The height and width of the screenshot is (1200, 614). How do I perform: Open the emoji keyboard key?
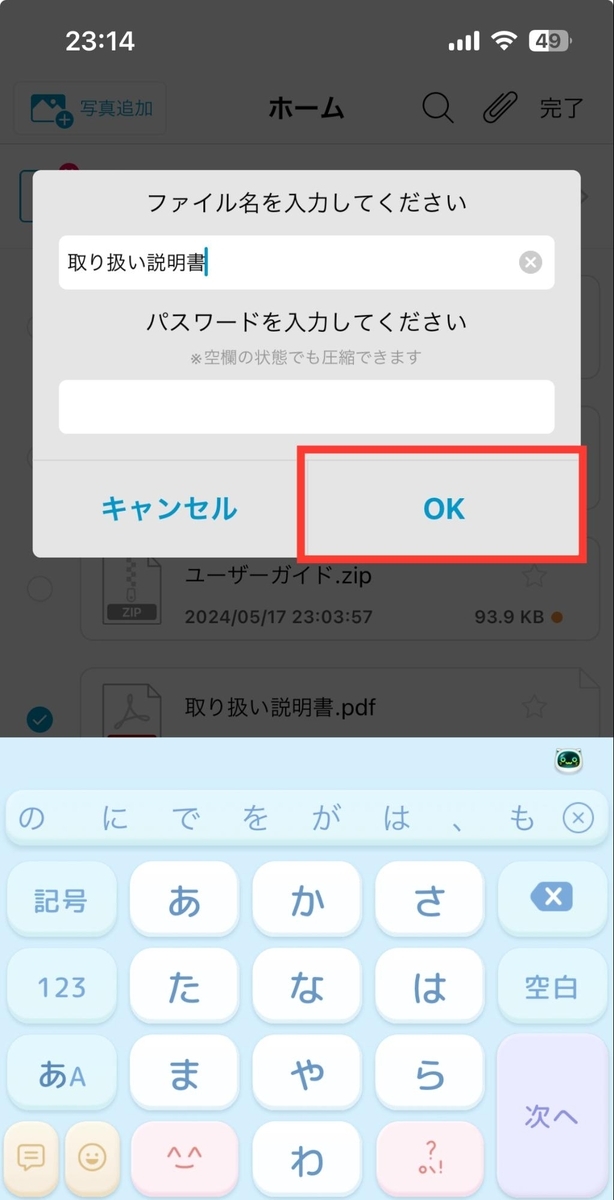93,1157
